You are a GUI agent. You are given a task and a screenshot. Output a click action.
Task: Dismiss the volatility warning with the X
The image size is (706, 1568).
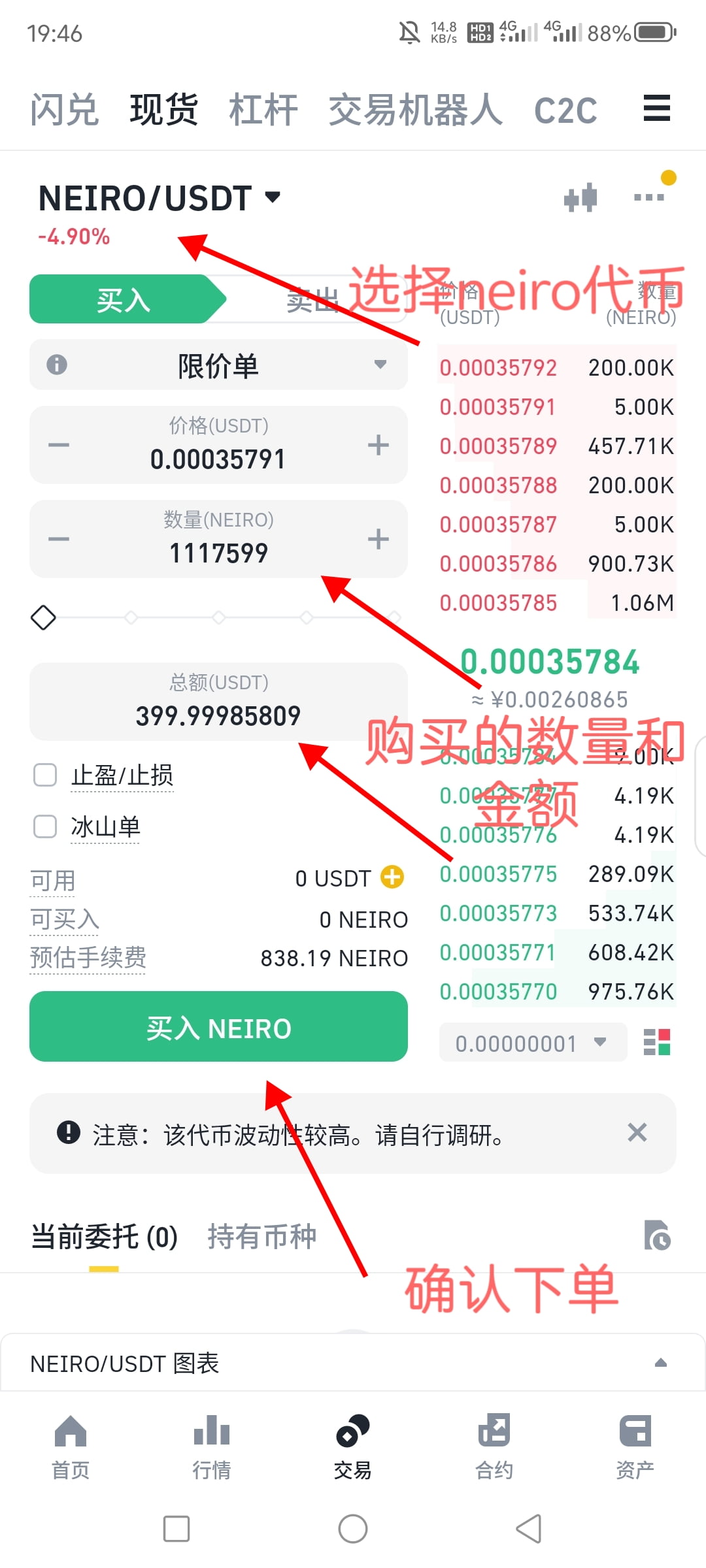pyautogui.click(x=636, y=1133)
